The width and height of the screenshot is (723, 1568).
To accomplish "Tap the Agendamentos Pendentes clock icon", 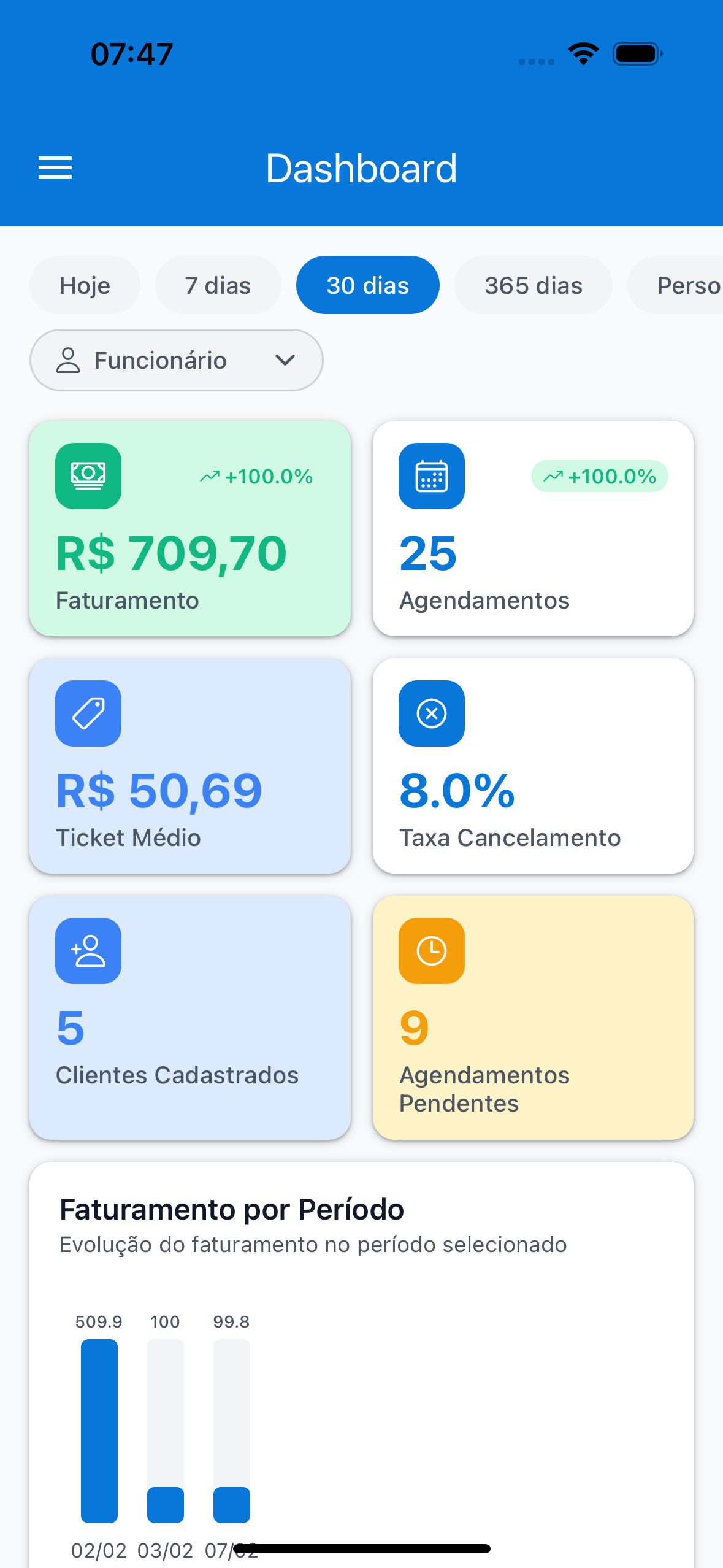I will click(432, 951).
